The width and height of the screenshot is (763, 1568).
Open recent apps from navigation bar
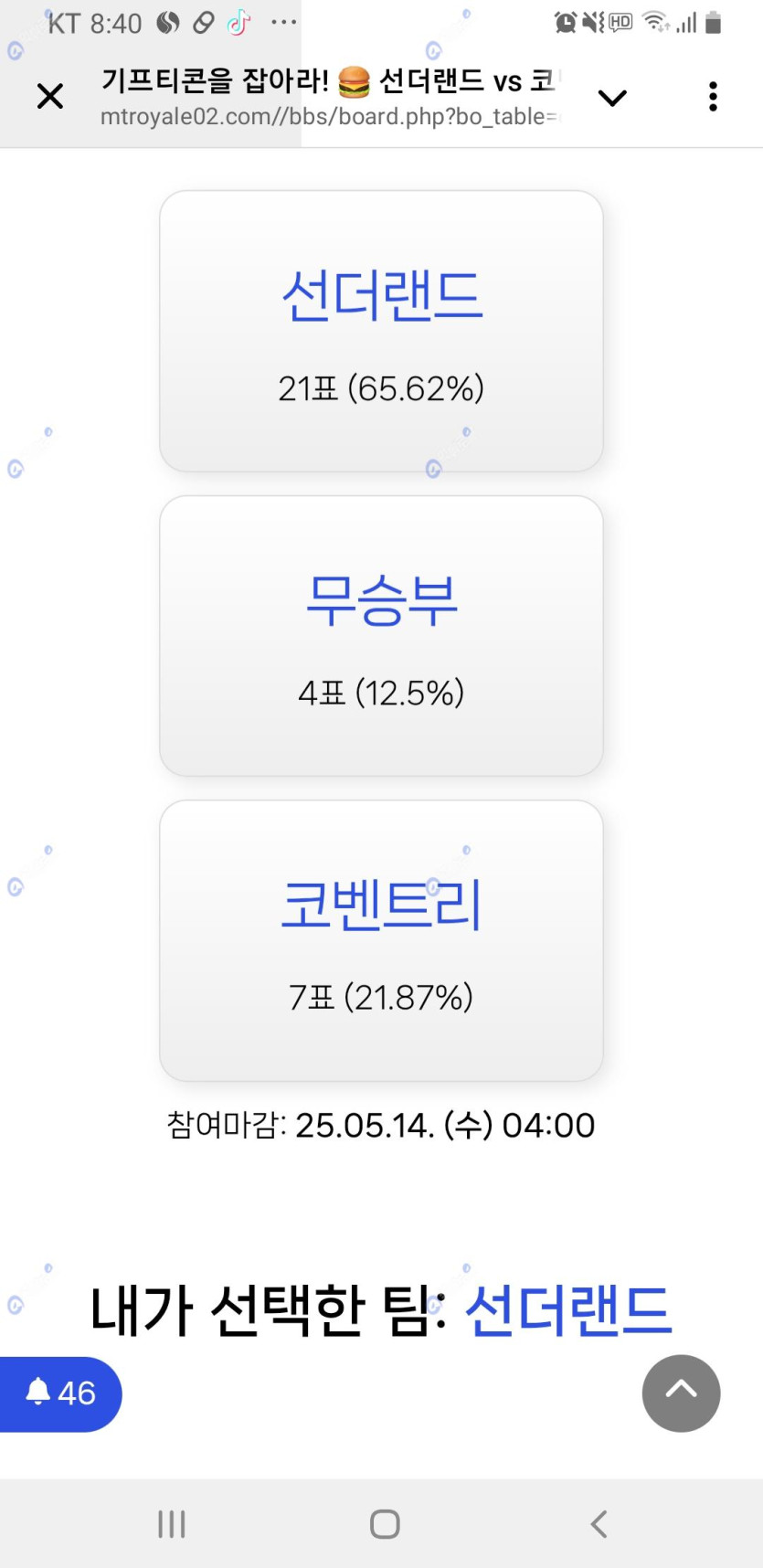click(x=172, y=1523)
